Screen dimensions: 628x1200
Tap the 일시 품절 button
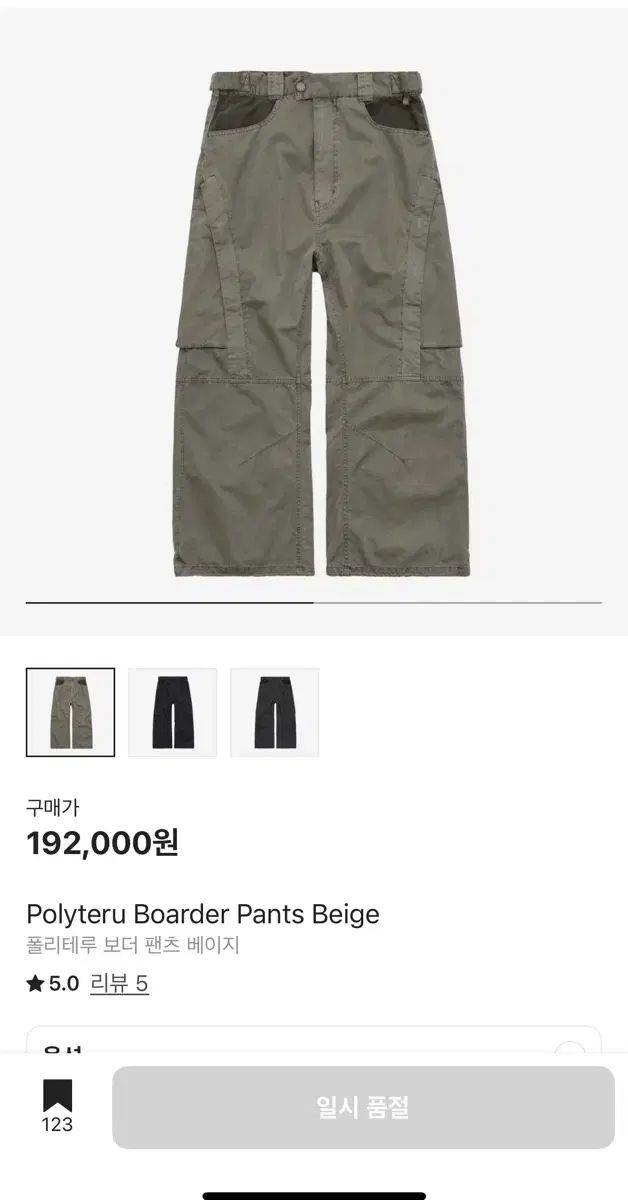[363, 1107]
